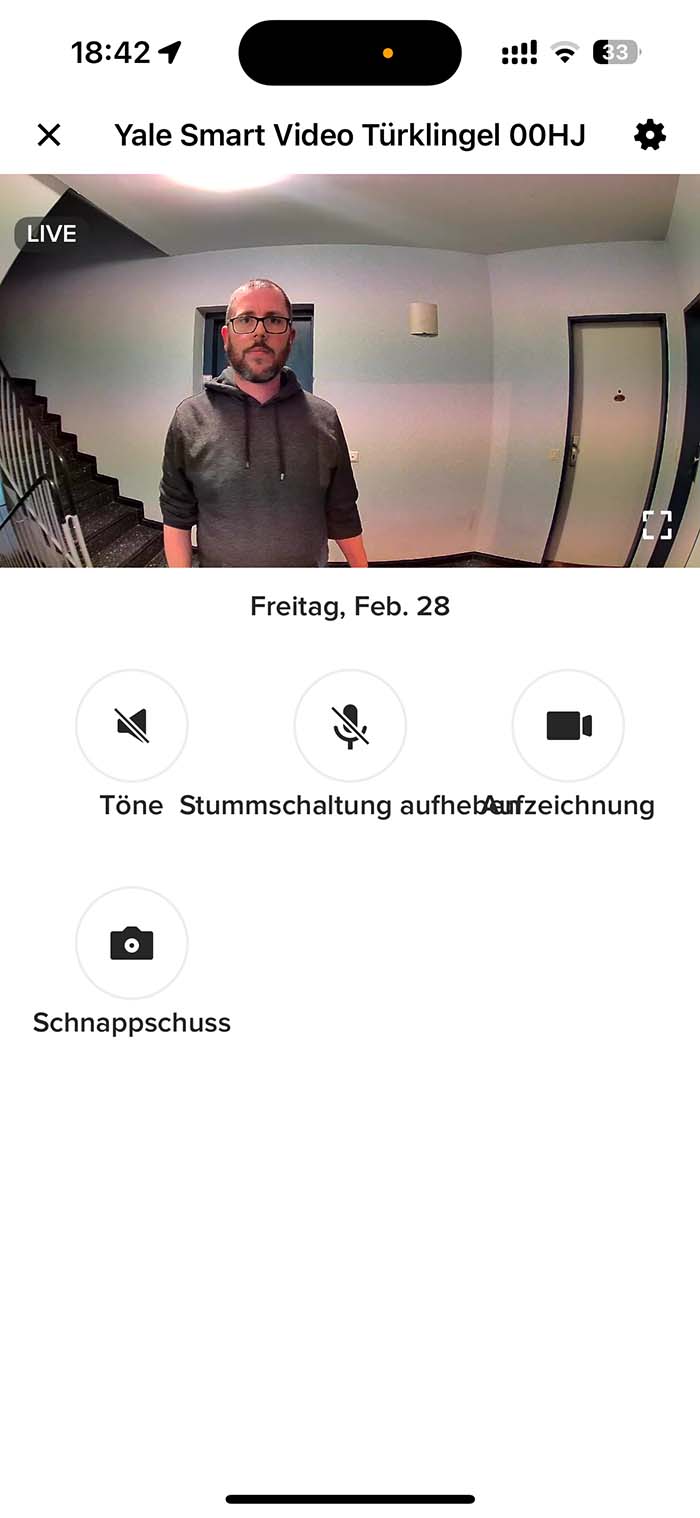Toggle the Töne speaker sound
Viewport: 700px width, 1518px height.
[x=132, y=725]
